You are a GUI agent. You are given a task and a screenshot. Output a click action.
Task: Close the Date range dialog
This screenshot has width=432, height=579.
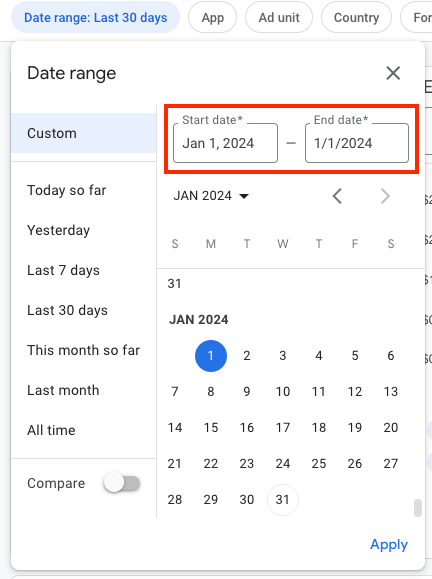coord(393,73)
